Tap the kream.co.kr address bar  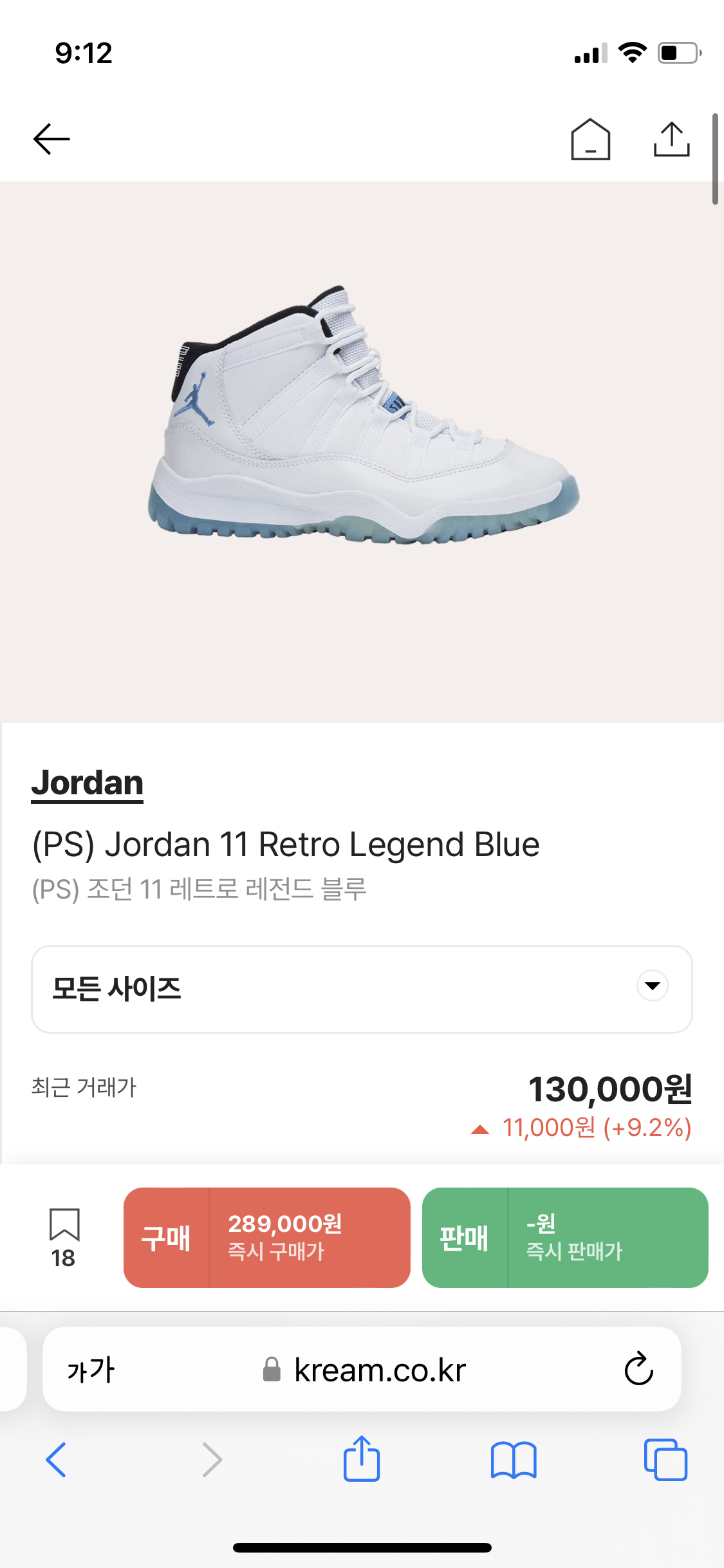[x=380, y=1370]
